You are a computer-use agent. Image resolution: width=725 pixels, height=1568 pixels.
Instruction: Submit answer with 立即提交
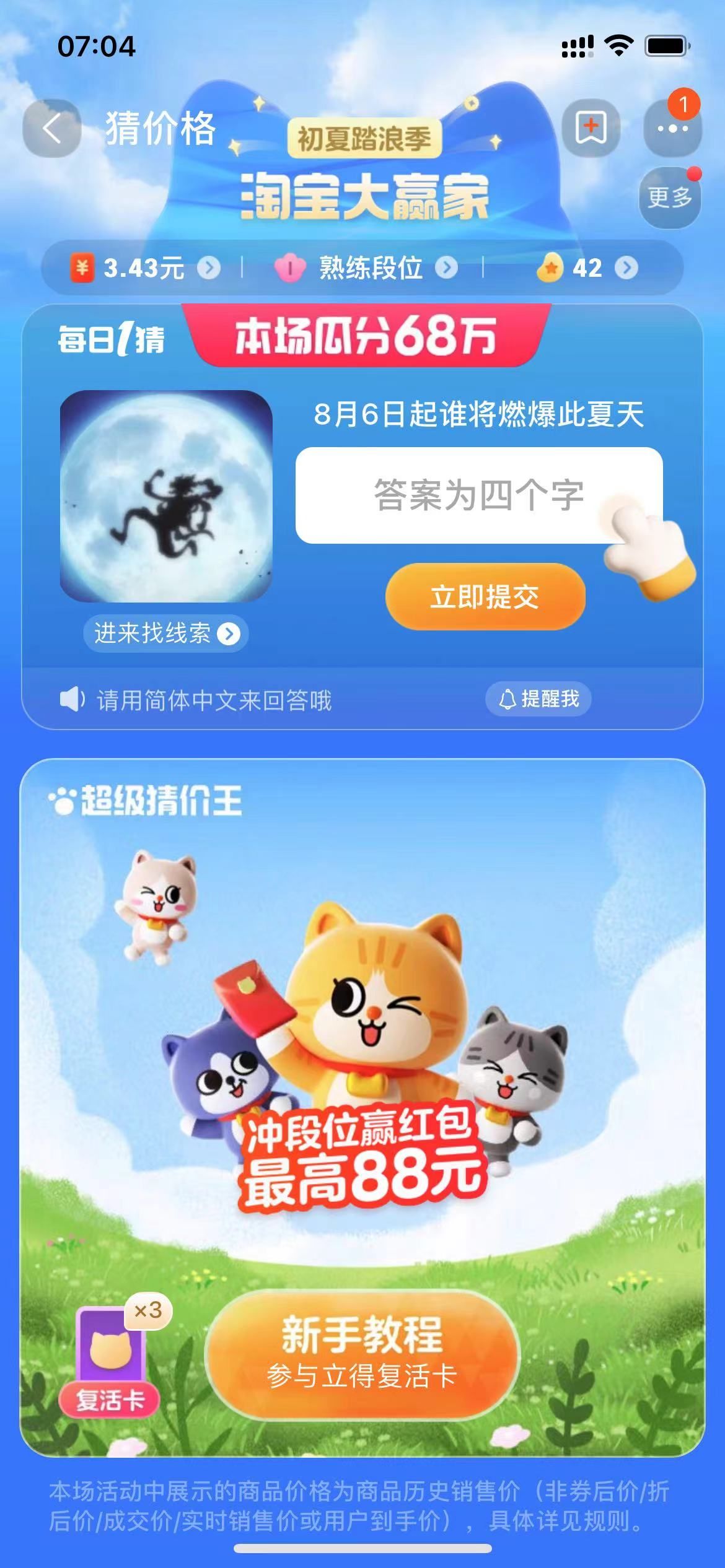point(485,596)
